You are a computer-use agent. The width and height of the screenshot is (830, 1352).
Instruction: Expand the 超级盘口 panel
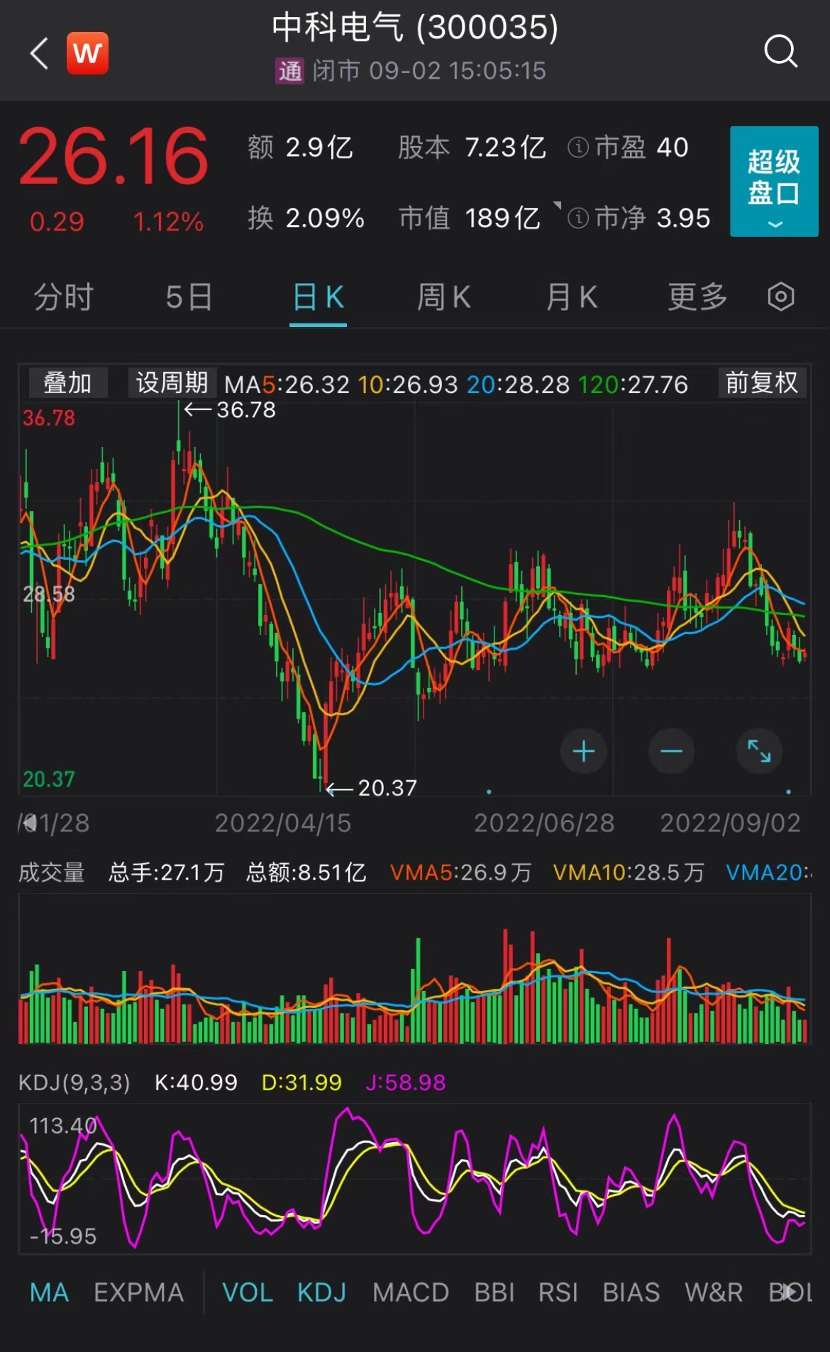click(774, 181)
